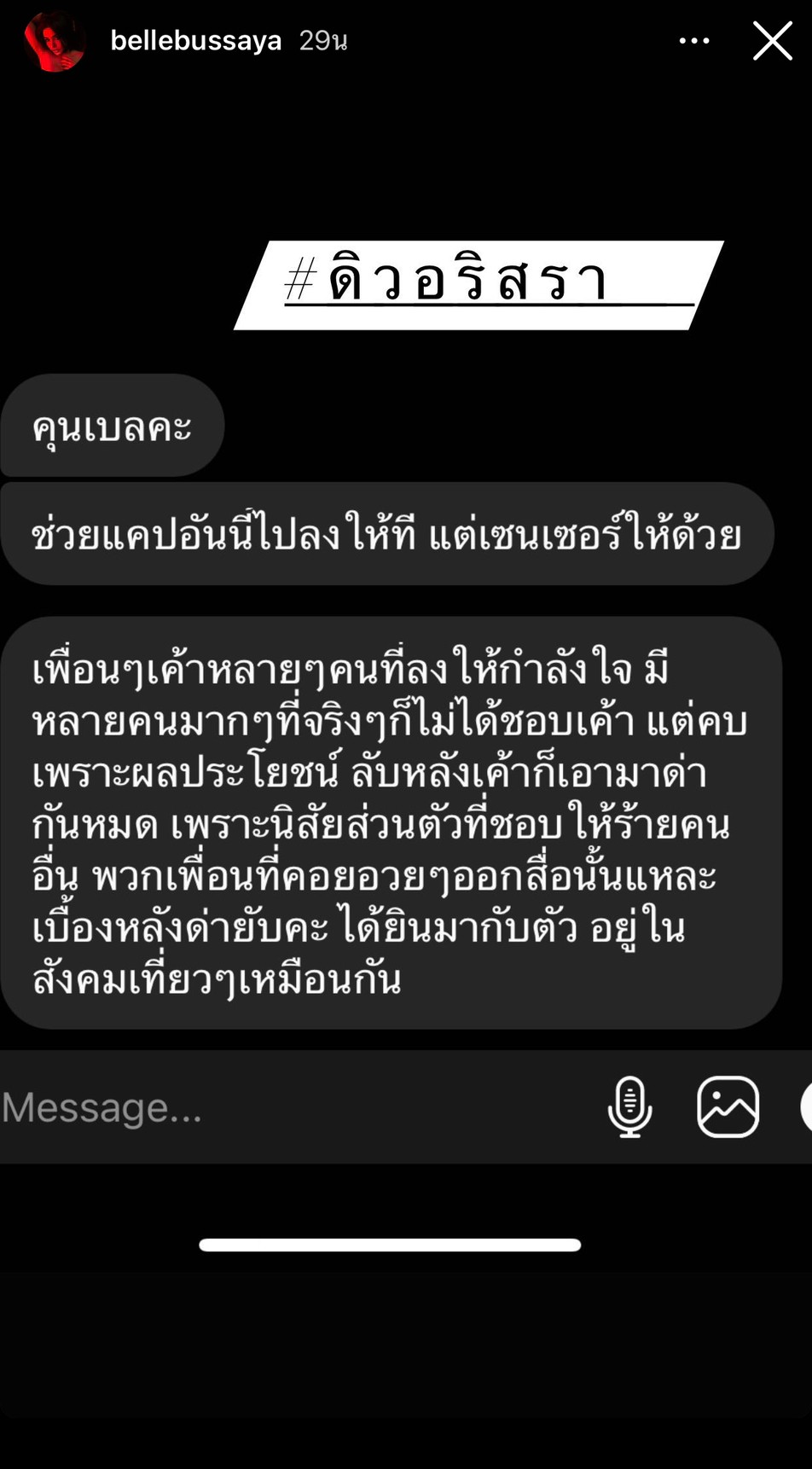Open bellebussaya's profile picture
The width and height of the screenshot is (812, 1469).
(x=55, y=41)
